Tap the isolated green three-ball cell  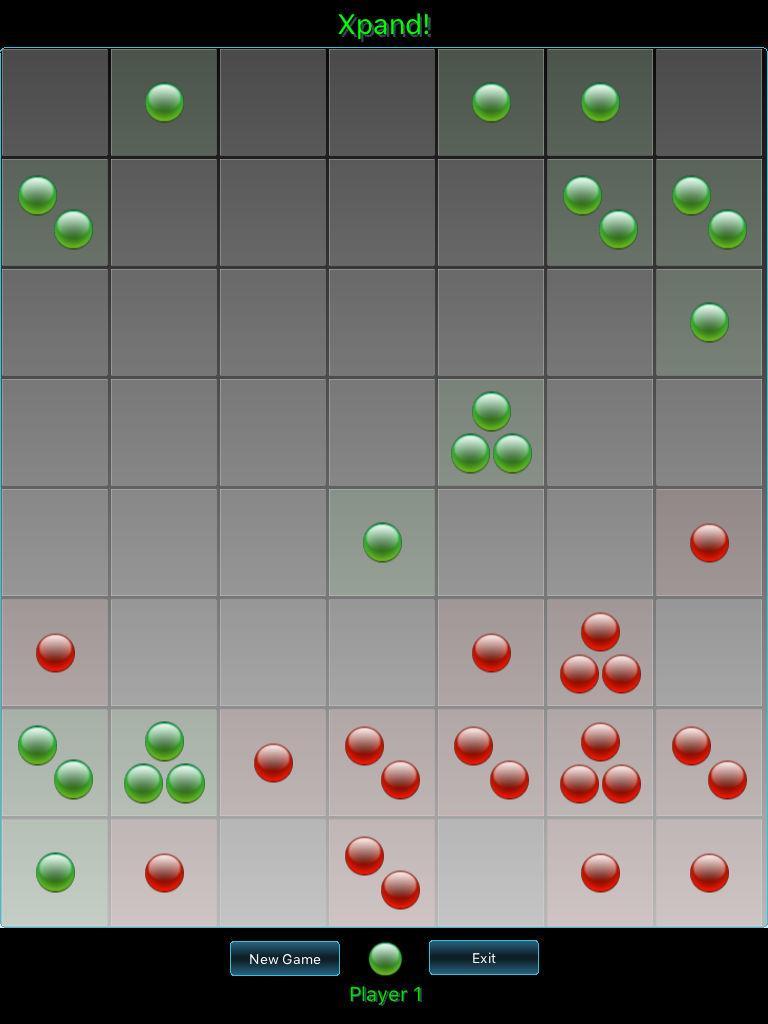[x=491, y=432]
